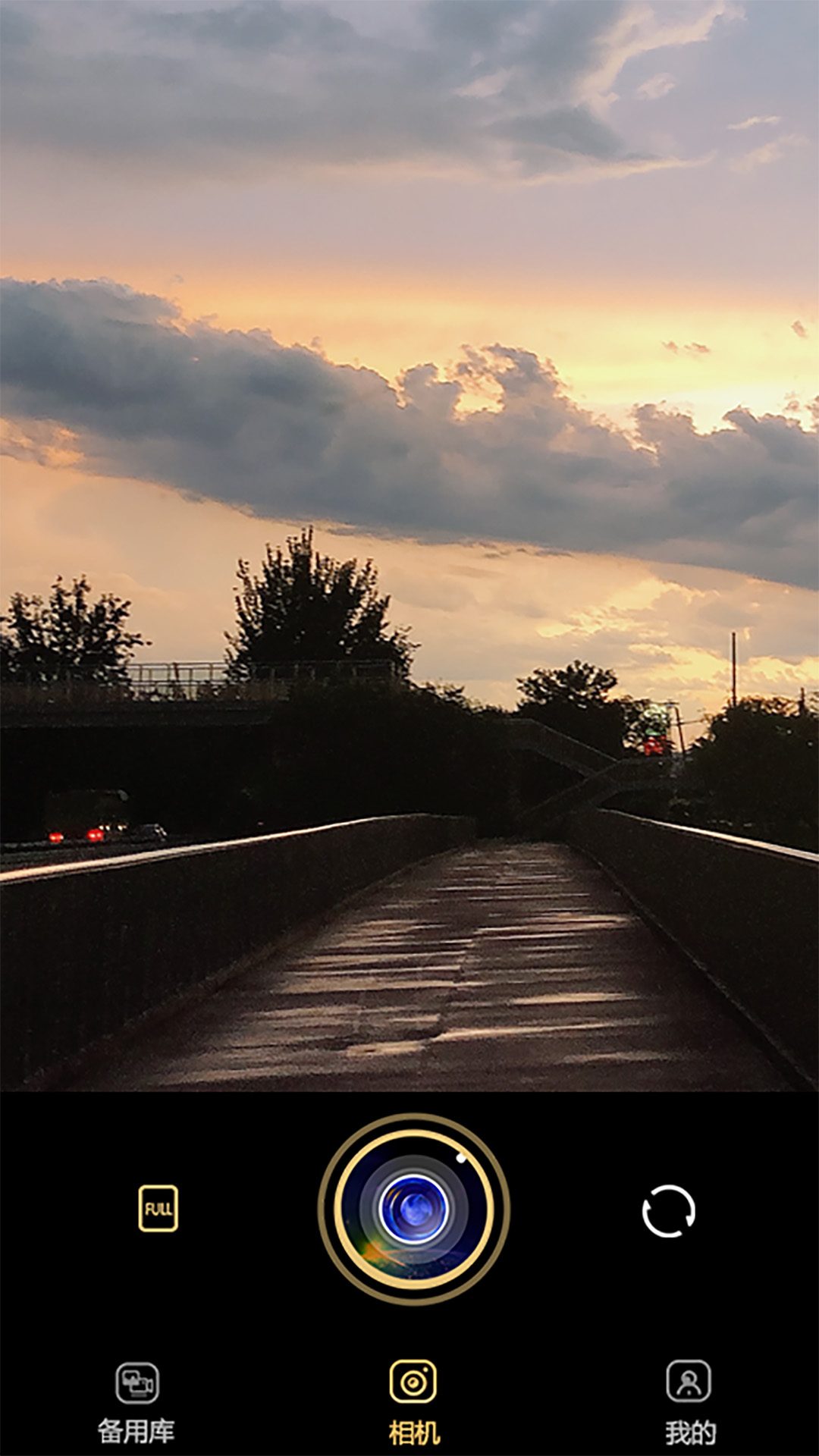Open the 我的 tab
This screenshot has width=819, height=1456.
[689, 1401]
